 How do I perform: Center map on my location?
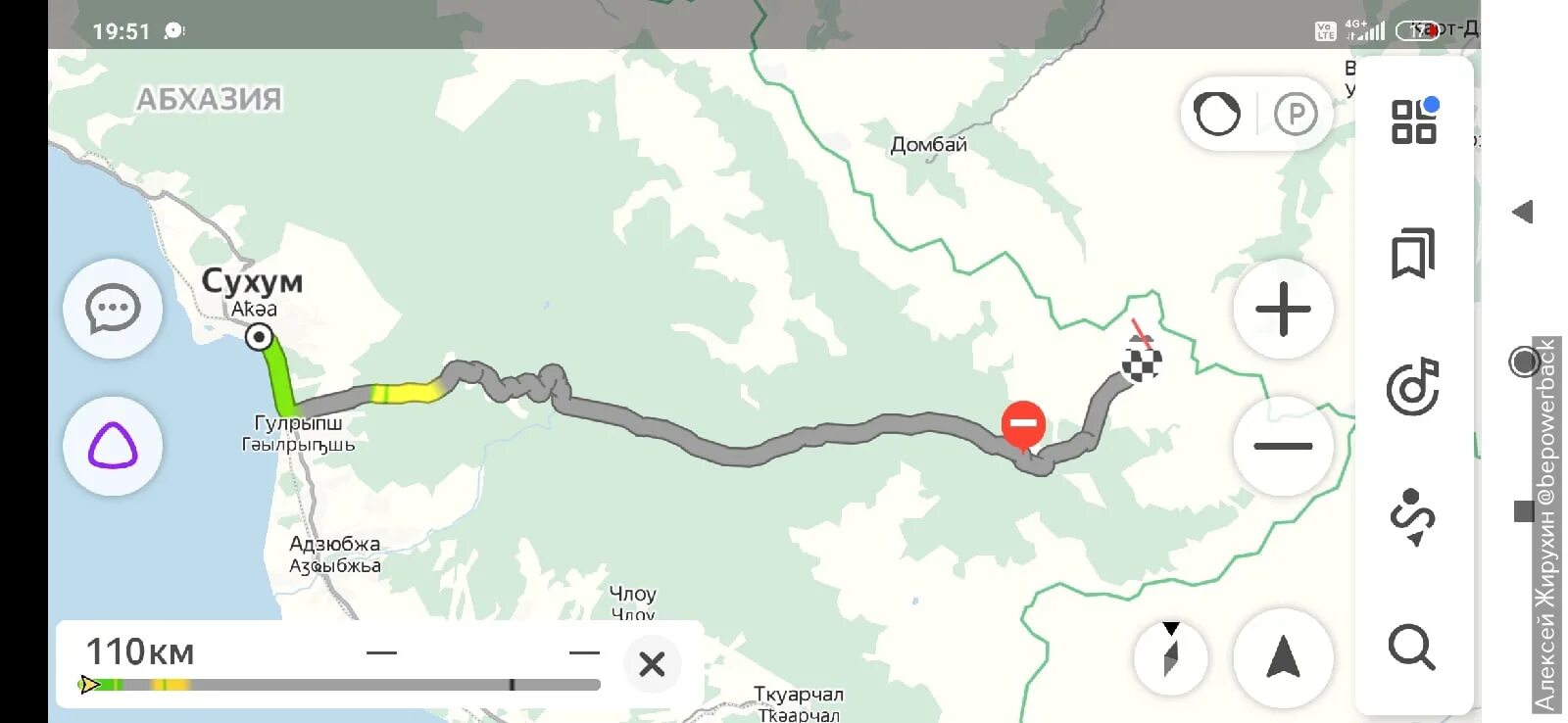point(1282,656)
